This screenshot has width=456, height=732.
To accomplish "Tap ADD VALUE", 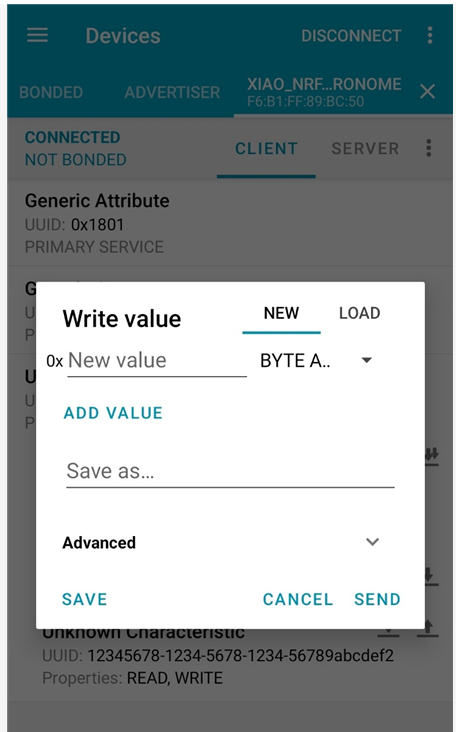I will click(113, 413).
